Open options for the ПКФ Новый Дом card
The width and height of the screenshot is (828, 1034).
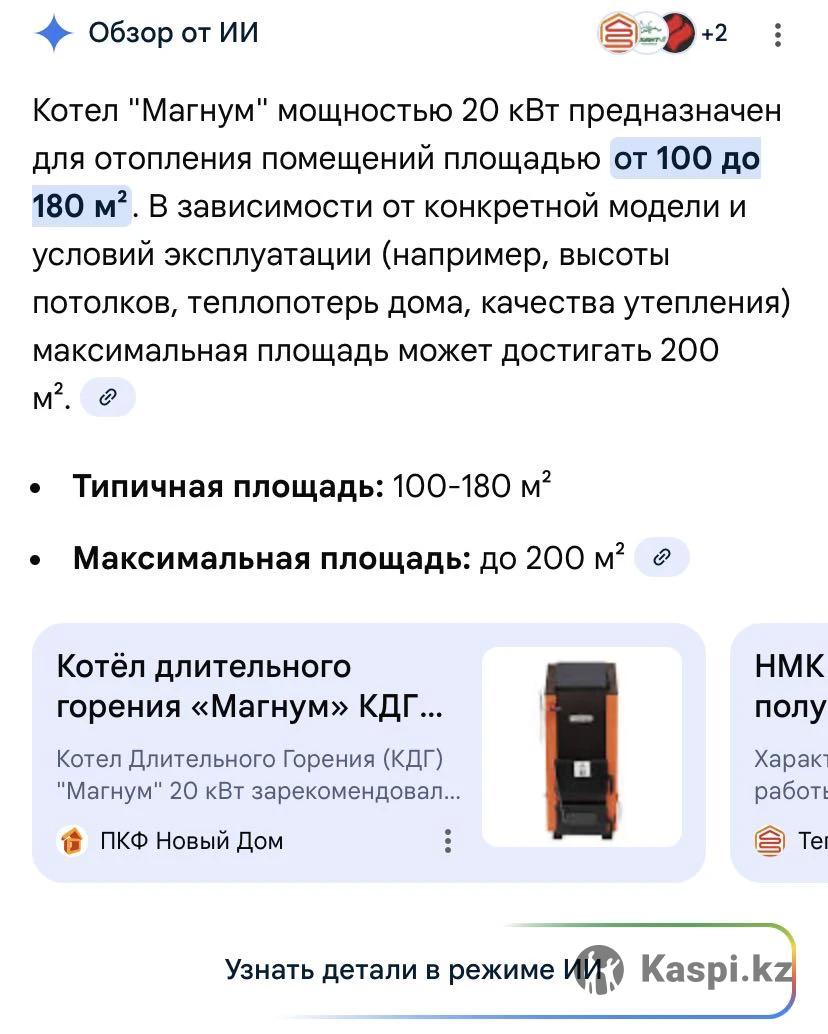(448, 840)
